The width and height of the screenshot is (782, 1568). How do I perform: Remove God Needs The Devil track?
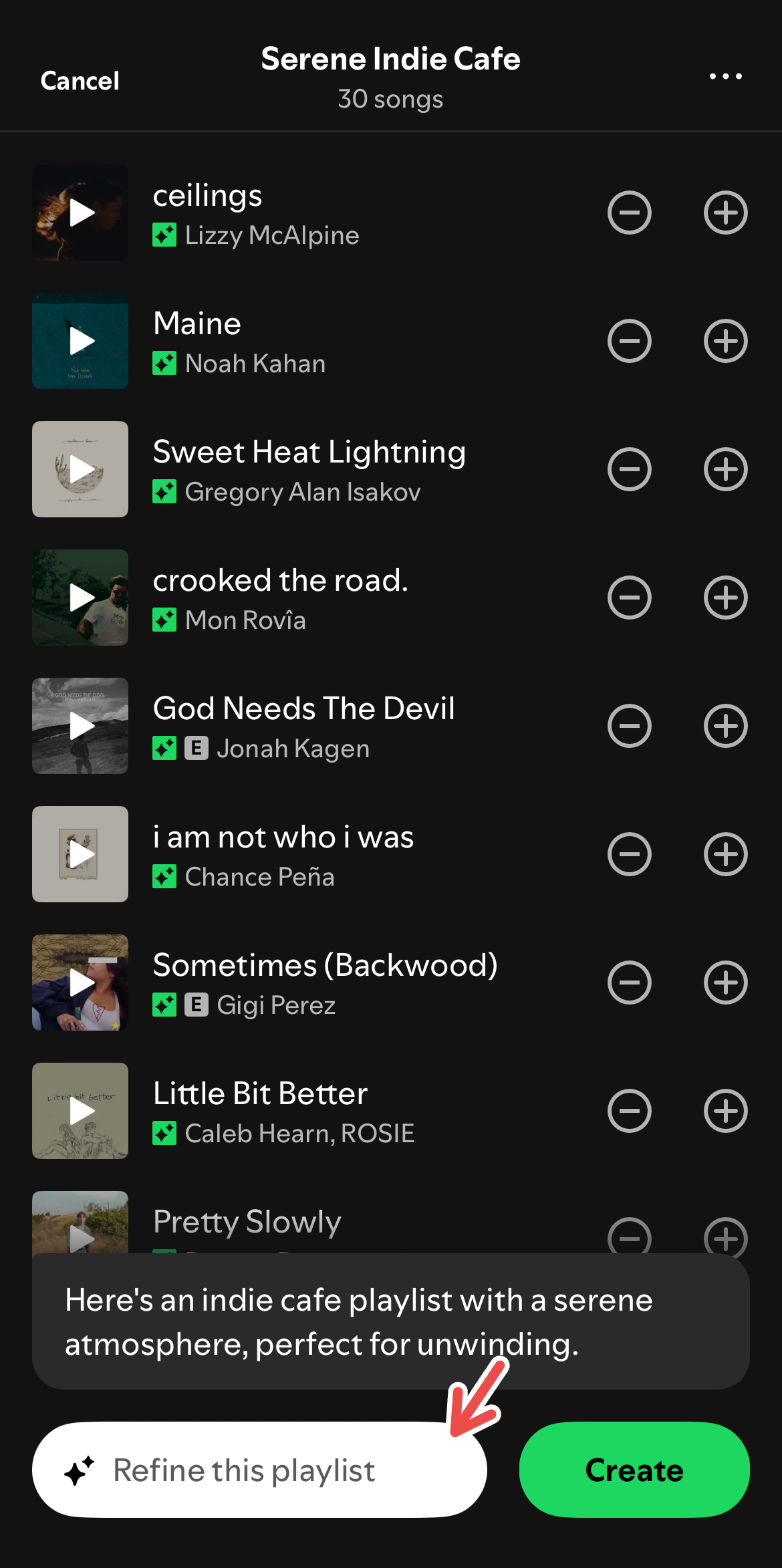point(629,726)
